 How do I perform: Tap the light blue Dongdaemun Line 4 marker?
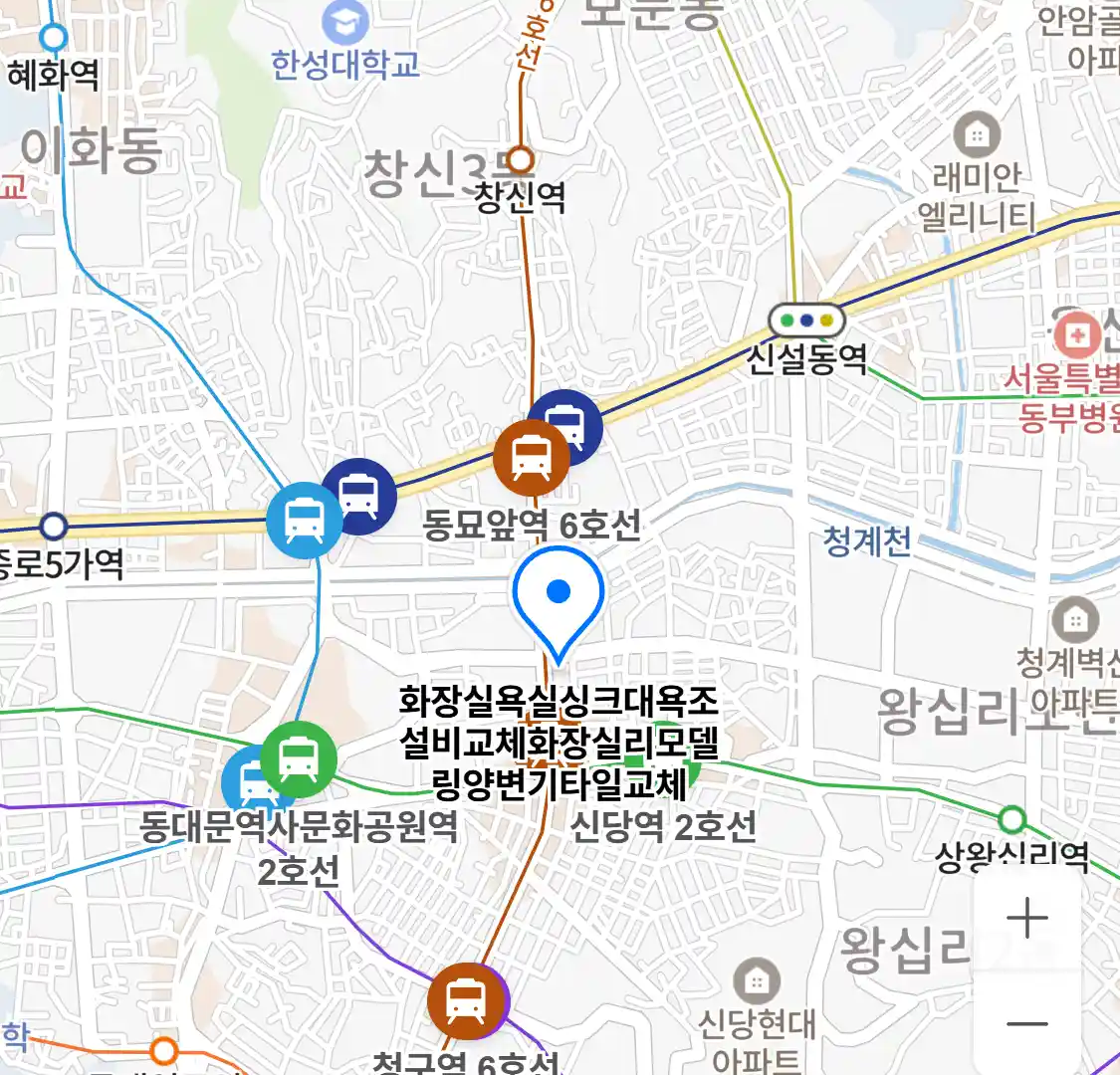point(304,520)
